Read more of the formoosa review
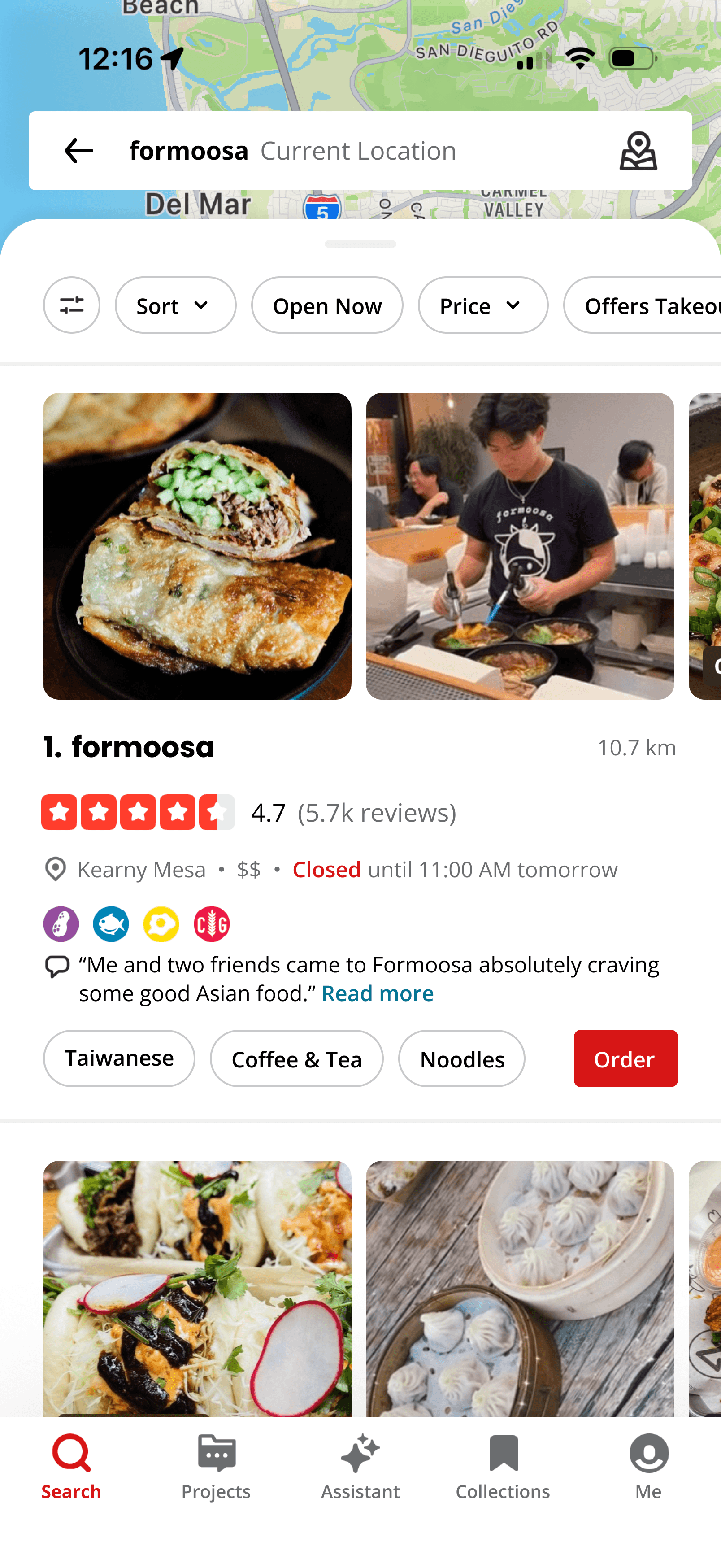721x1568 pixels. 377,993
